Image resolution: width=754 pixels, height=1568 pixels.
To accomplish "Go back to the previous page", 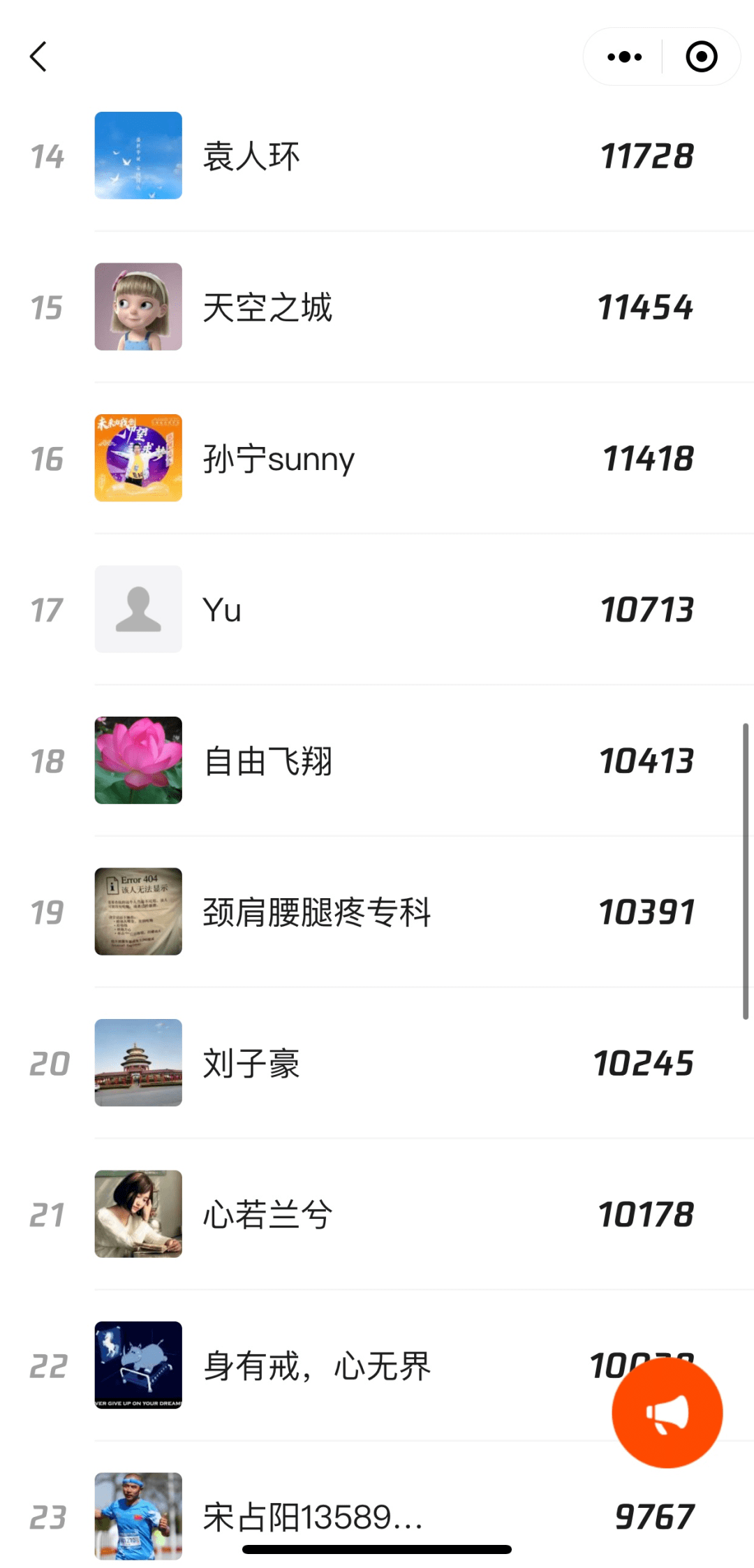I will pos(38,57).
